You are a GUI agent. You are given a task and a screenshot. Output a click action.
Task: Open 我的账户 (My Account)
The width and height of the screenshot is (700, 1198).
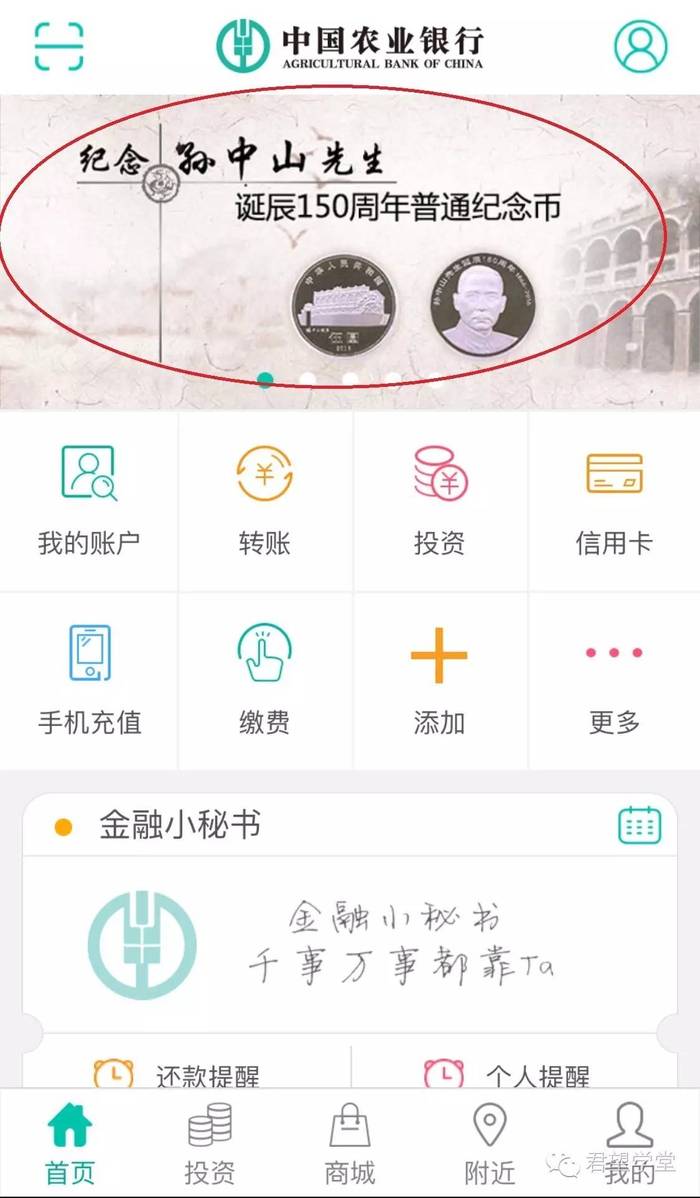coord(89,500)
